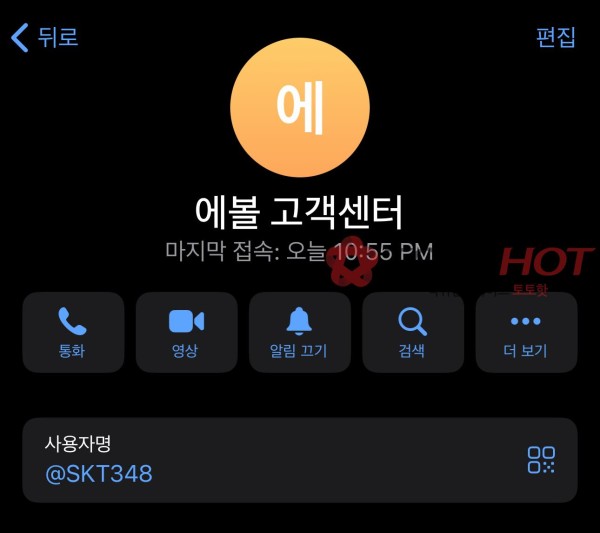The width and height of the screenshot is (600, 533).
Task: Open the 더 보기 options menu
Action: [526, 332]
